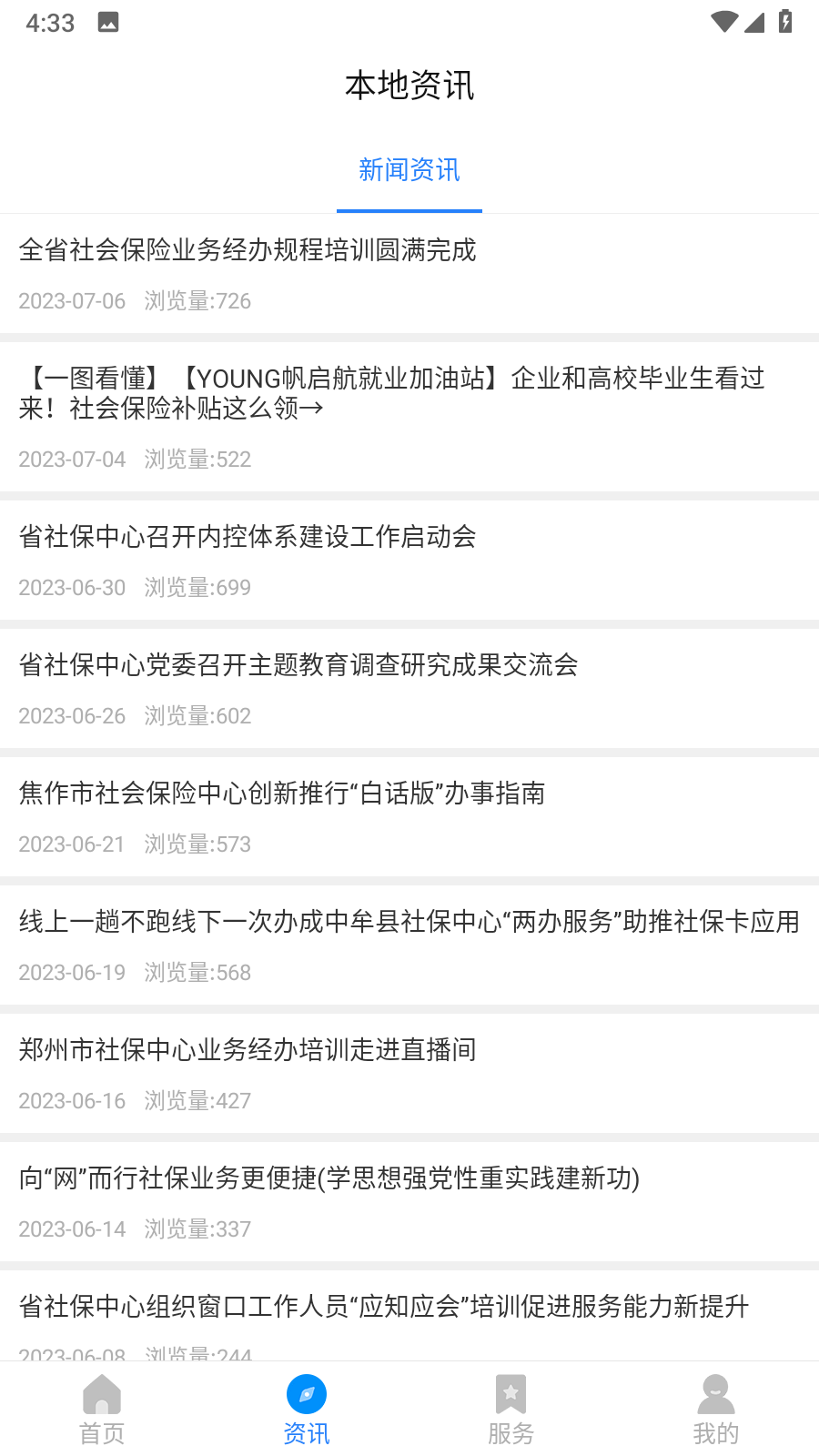View the 焦作市社会保险中心“白话版”办事指南 article

click(x=282, y=794)
